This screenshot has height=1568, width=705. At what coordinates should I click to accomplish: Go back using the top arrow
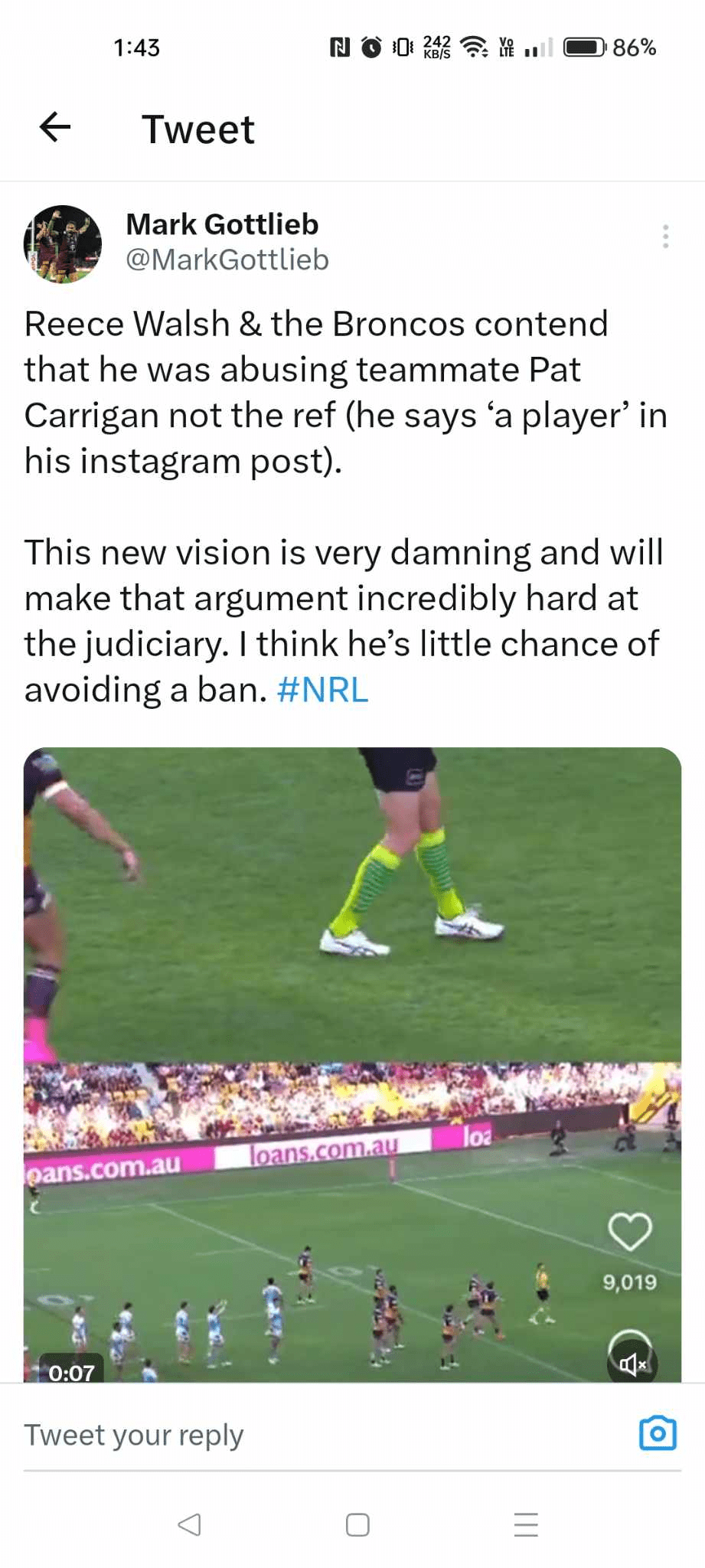(x=55, y=127)
